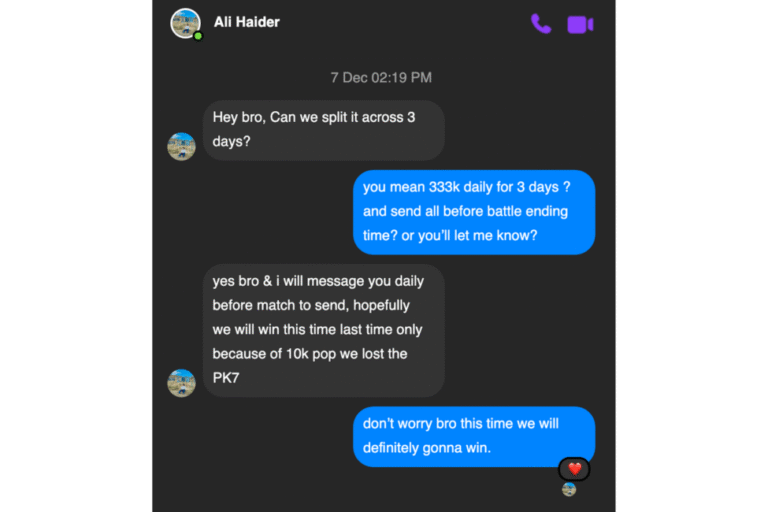Open Ali Haider's profile picture in header
The height and width of the screenshot is (512, 768).
(x=185, y=23)
